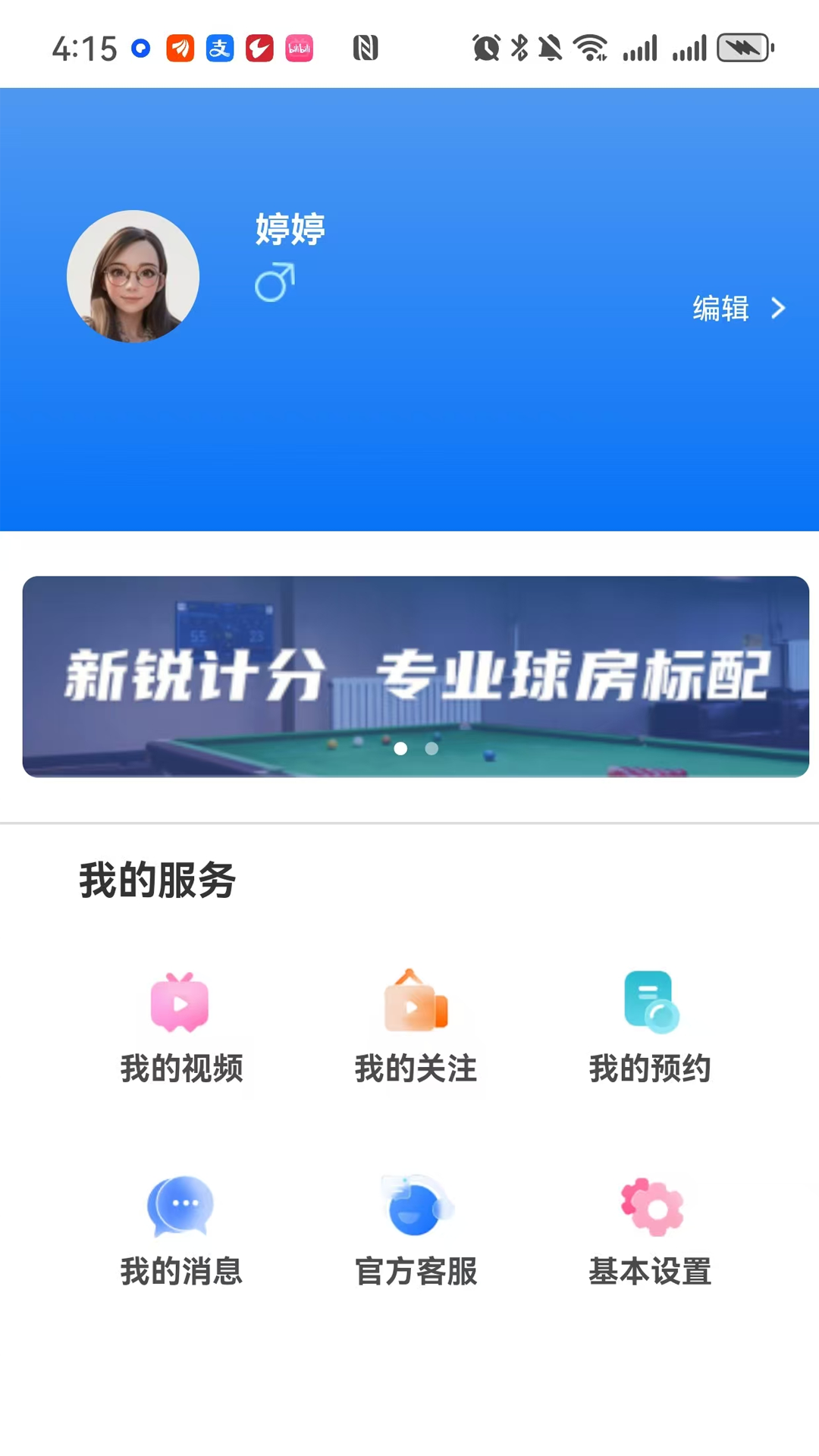The height and width of the screenshot is (1456, 819).
Task: Open the profile avatar photo
Action: point(133,276)
